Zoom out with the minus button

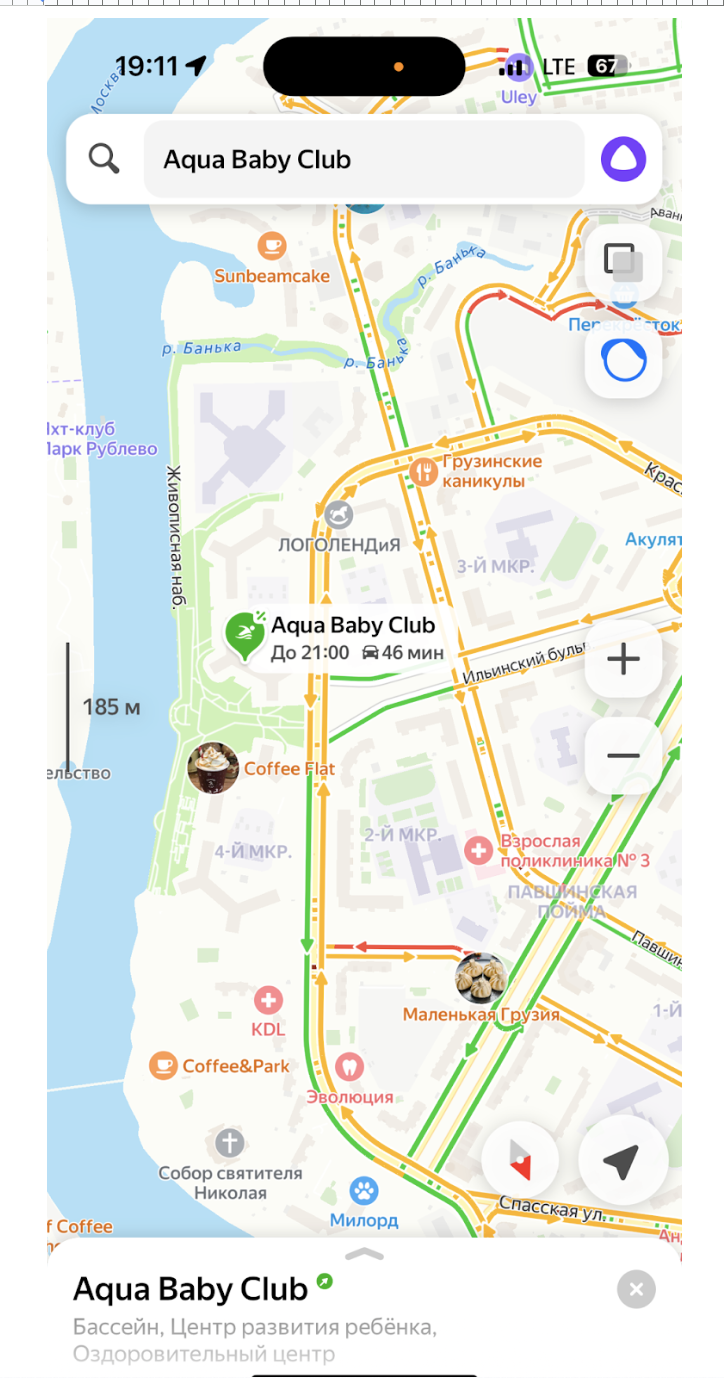click(x=623, y=756)
